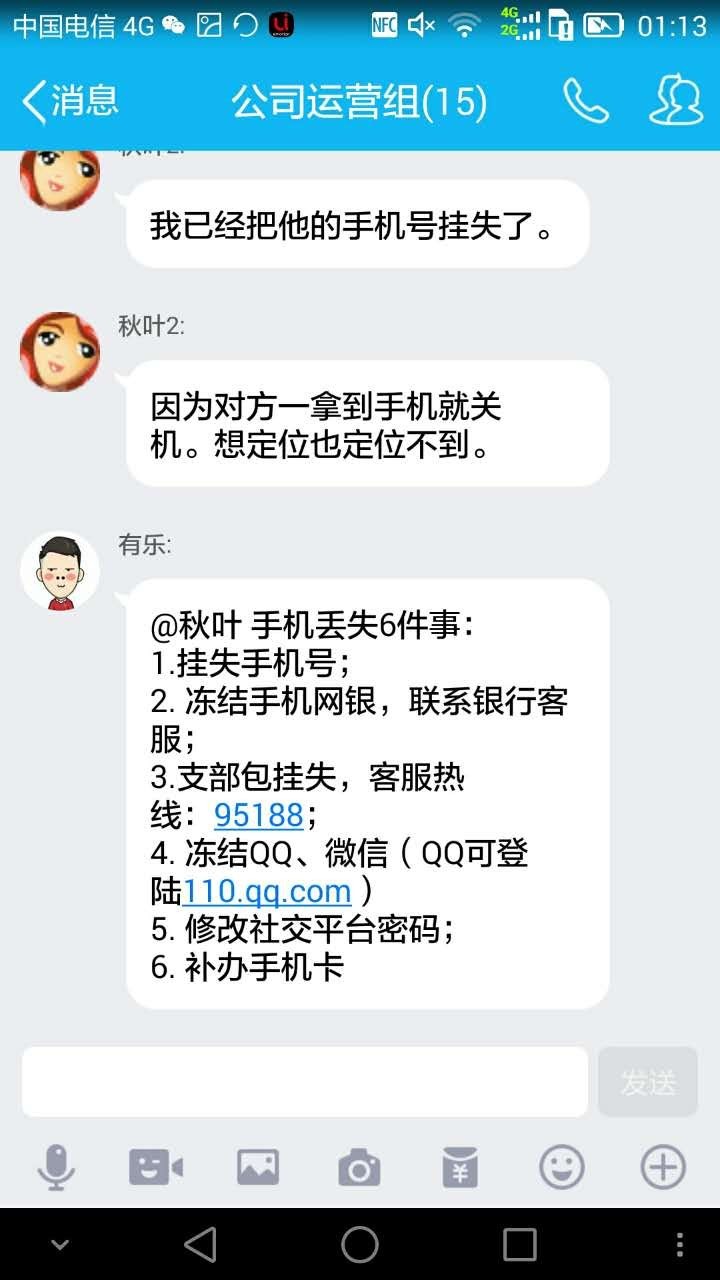This screenshot has height=1280, width=720.
Task: Start a video chat using camera-film icon
Action: coord(157,1166)
